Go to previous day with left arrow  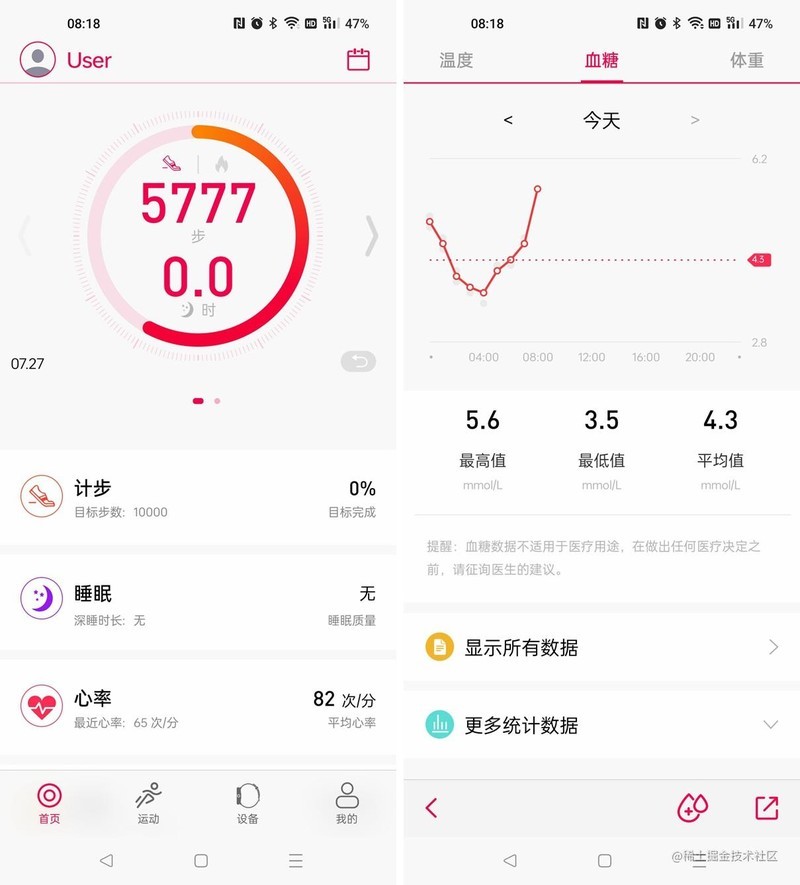pos(508,119)
